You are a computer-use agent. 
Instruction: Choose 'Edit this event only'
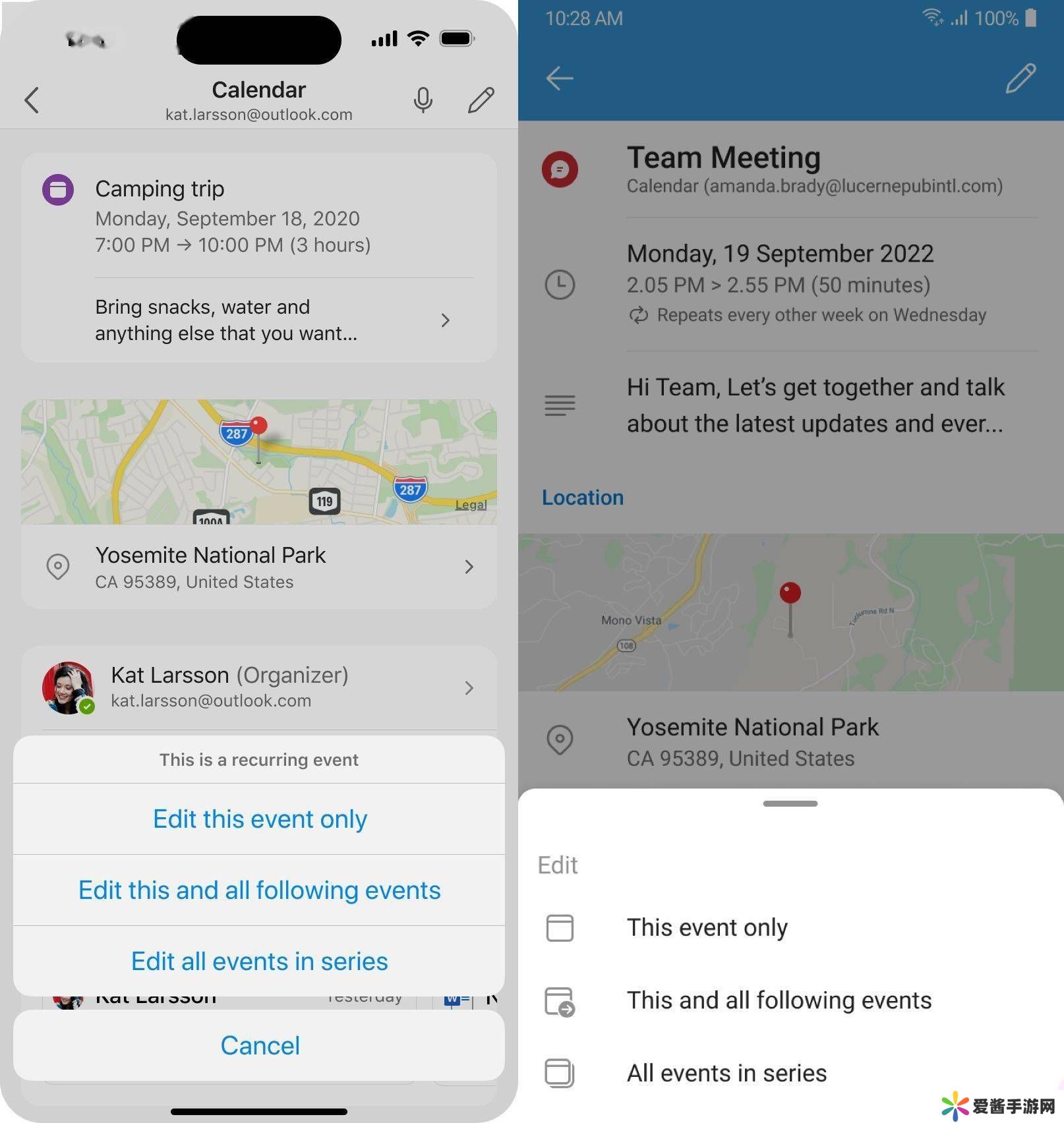pyautogui.click(x=259, y=819)
